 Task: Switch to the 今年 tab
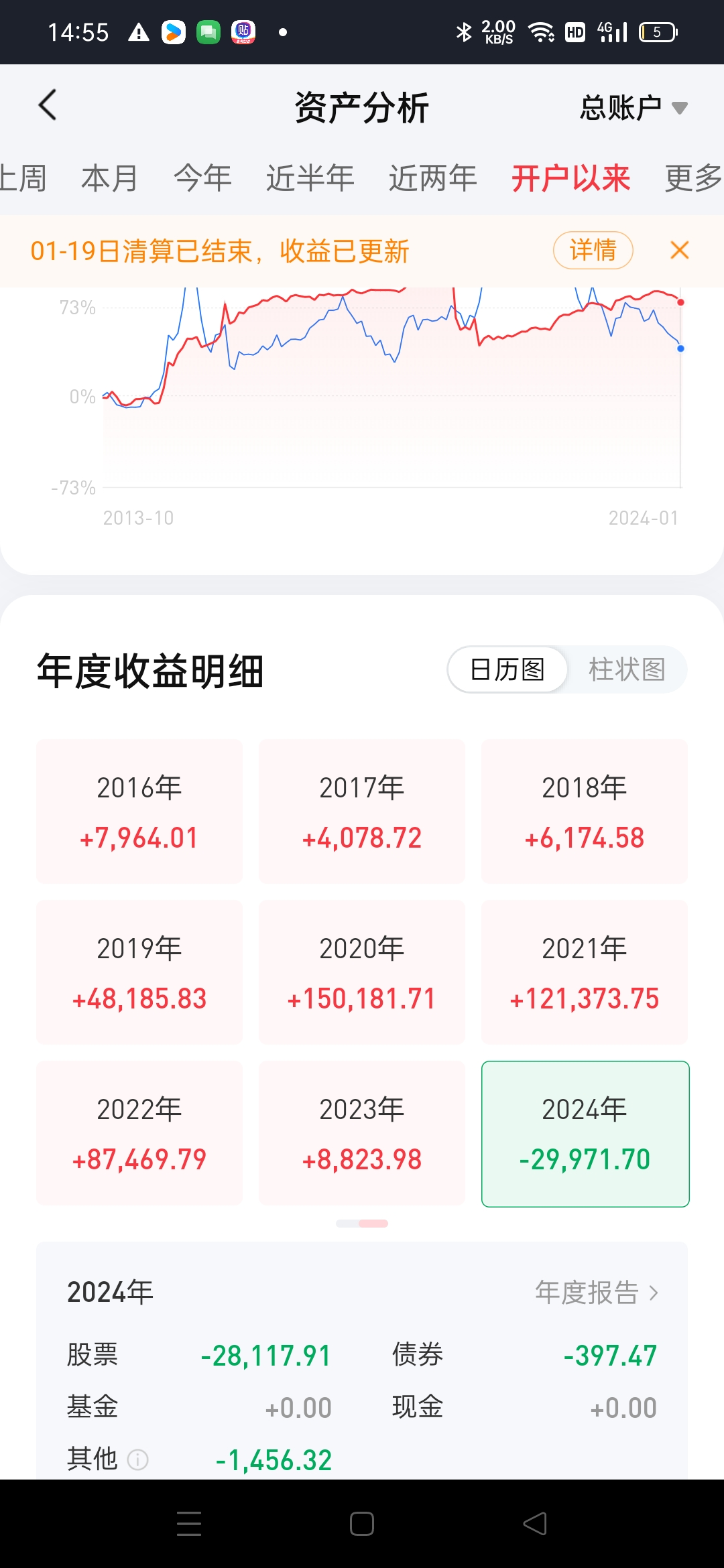pyautogui.click(x=202, y=178)
